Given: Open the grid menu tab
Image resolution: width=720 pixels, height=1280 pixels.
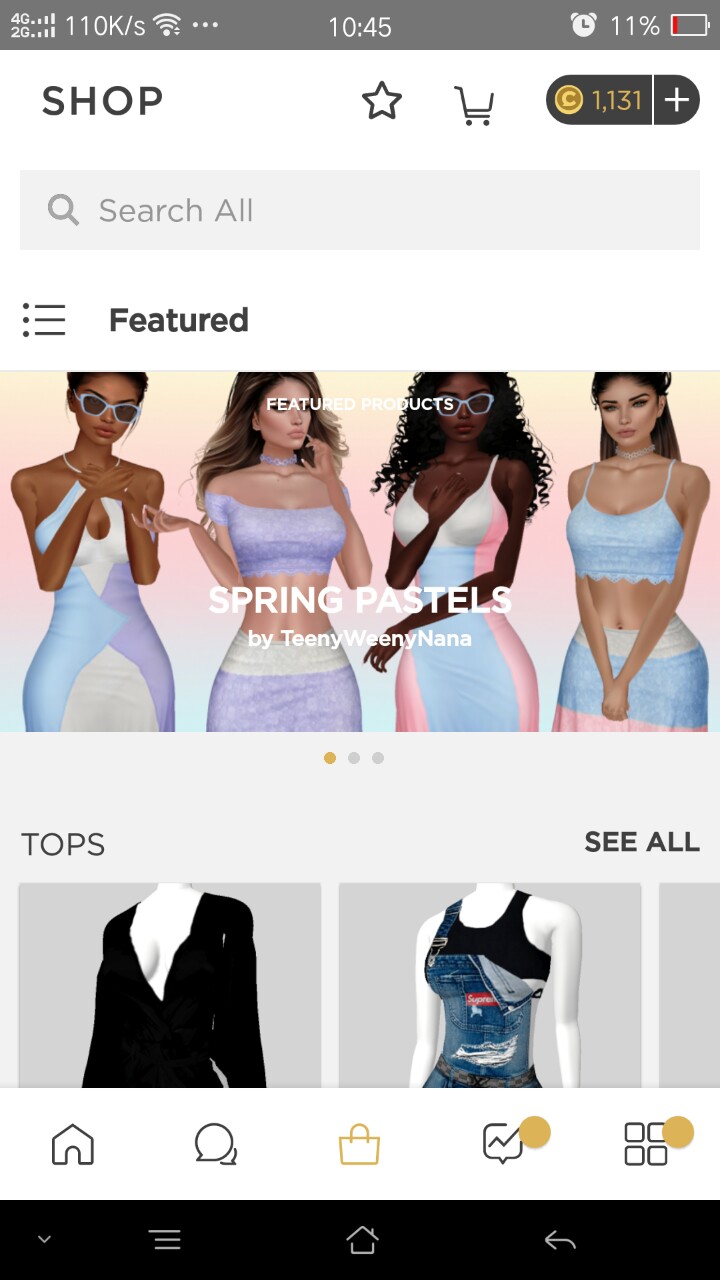Looking at the screenshot, I should 646,1144.
